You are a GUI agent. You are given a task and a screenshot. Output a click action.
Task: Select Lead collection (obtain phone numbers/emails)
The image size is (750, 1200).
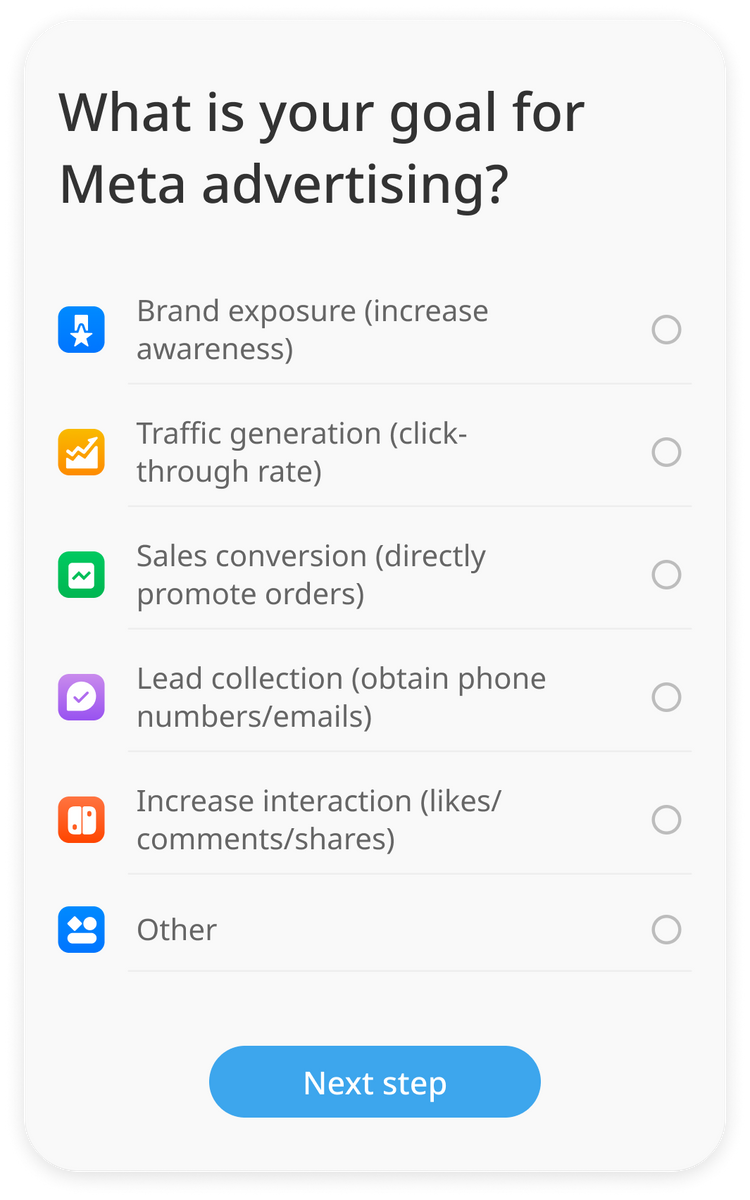pyautogui.click(x=666, y=697)
